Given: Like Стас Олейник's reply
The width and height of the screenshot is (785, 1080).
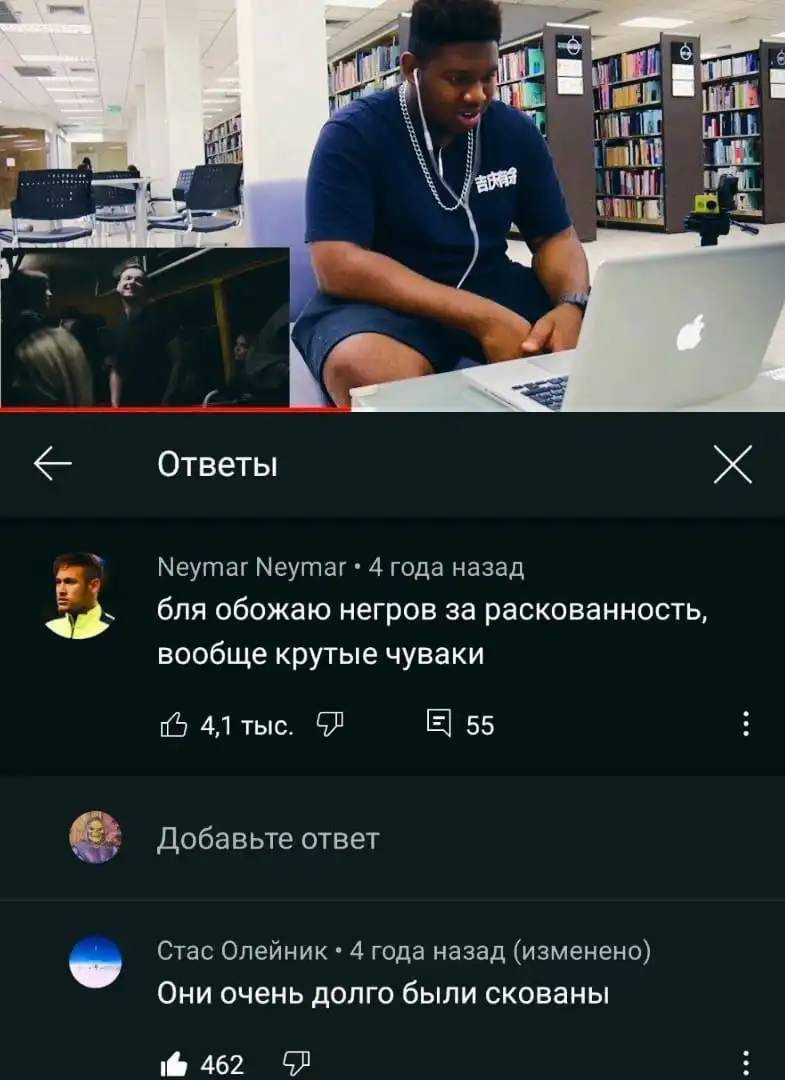Looking at the screenshot, I should pyautogui.click(x=174, y=1064).
